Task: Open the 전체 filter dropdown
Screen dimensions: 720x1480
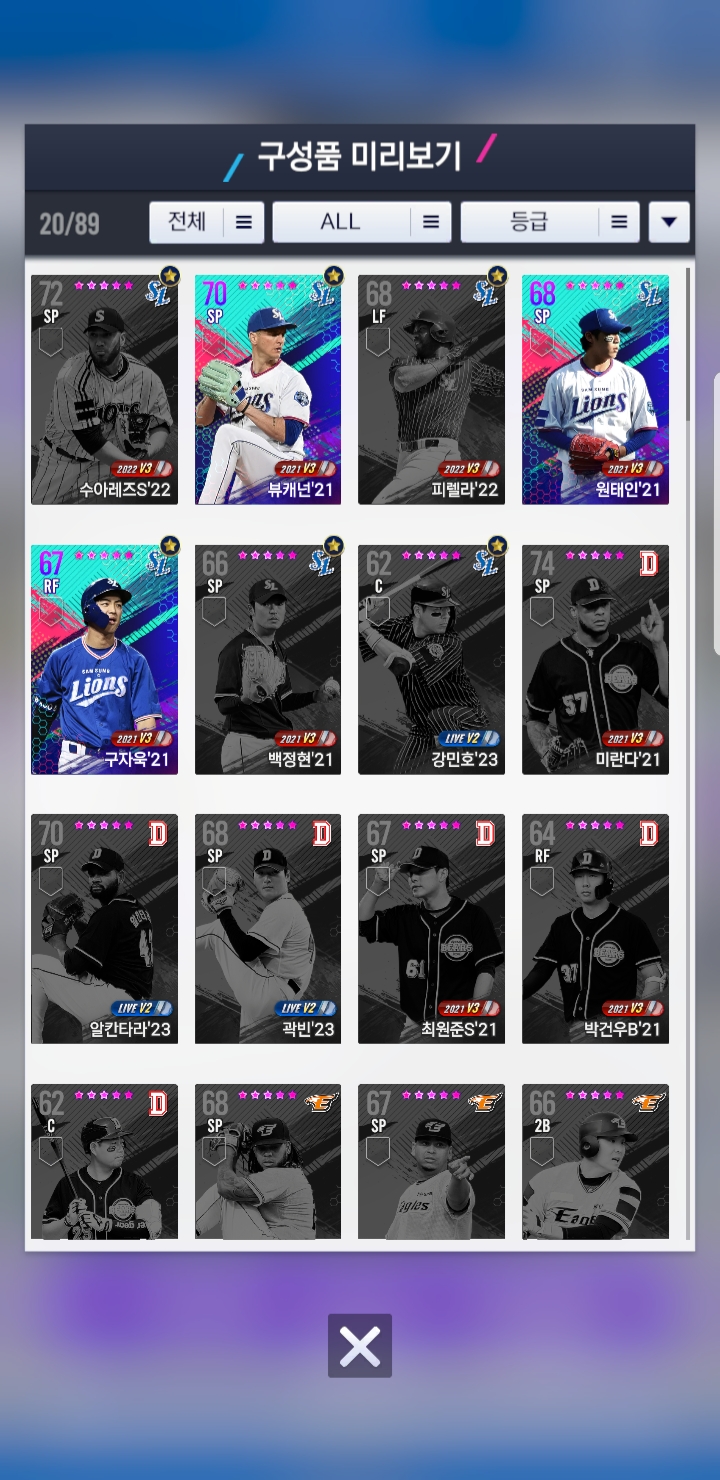Action: pos(206,222)
